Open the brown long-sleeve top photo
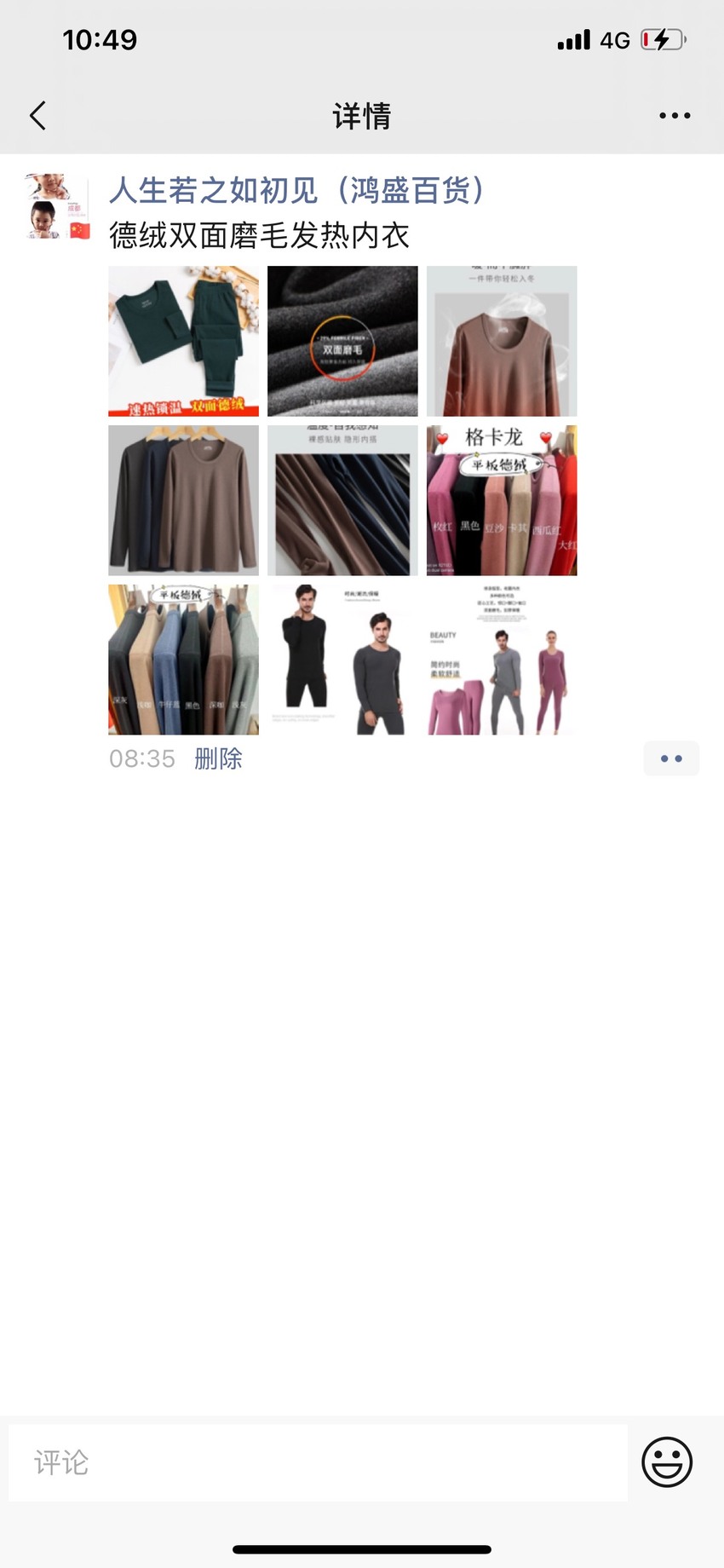724x1568 pixels. (x=502, y=341)
